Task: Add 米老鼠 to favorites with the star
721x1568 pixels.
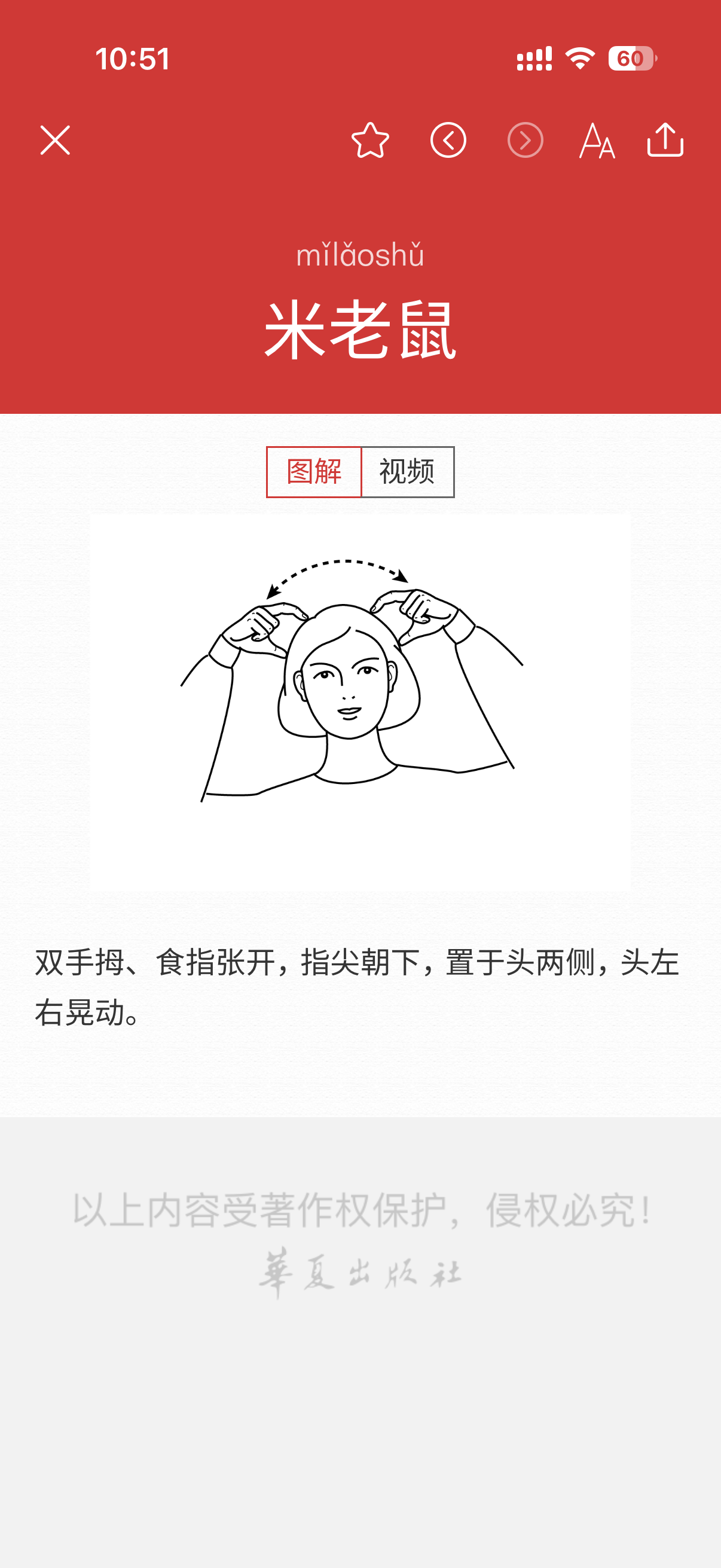Action: [371, 141]
